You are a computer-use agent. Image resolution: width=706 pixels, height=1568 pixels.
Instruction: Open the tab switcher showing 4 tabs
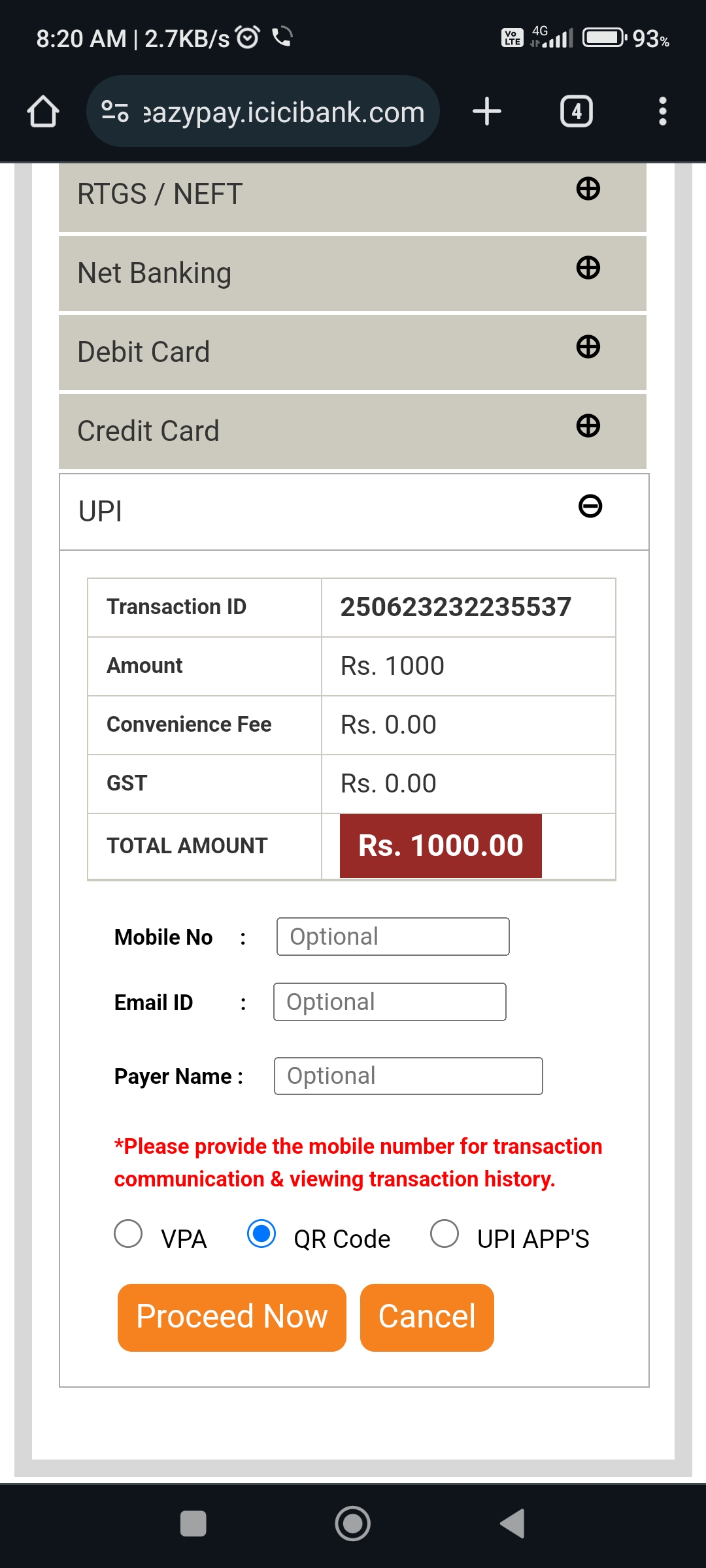click(577, 111)
